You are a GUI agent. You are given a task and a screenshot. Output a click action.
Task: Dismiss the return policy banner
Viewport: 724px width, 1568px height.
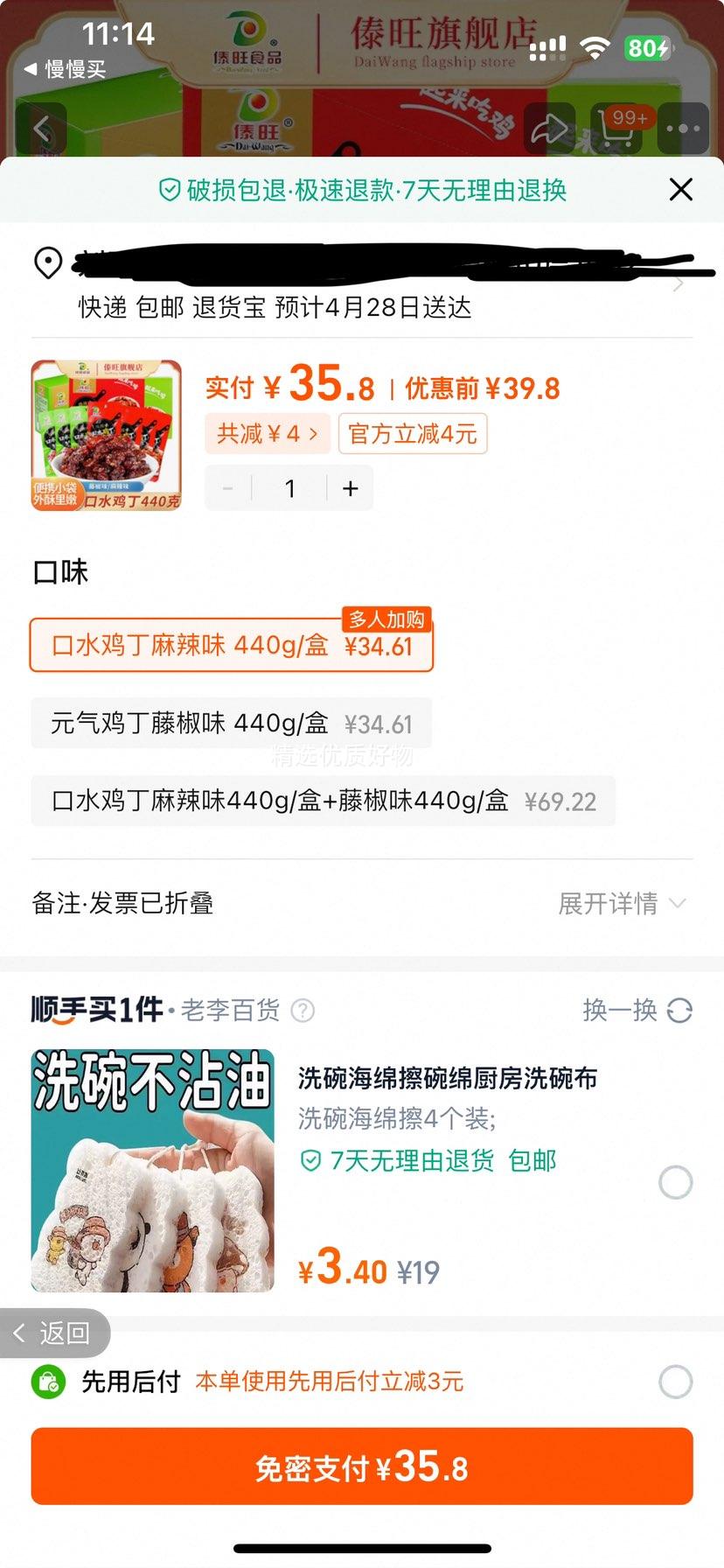[x=680, y=189]
